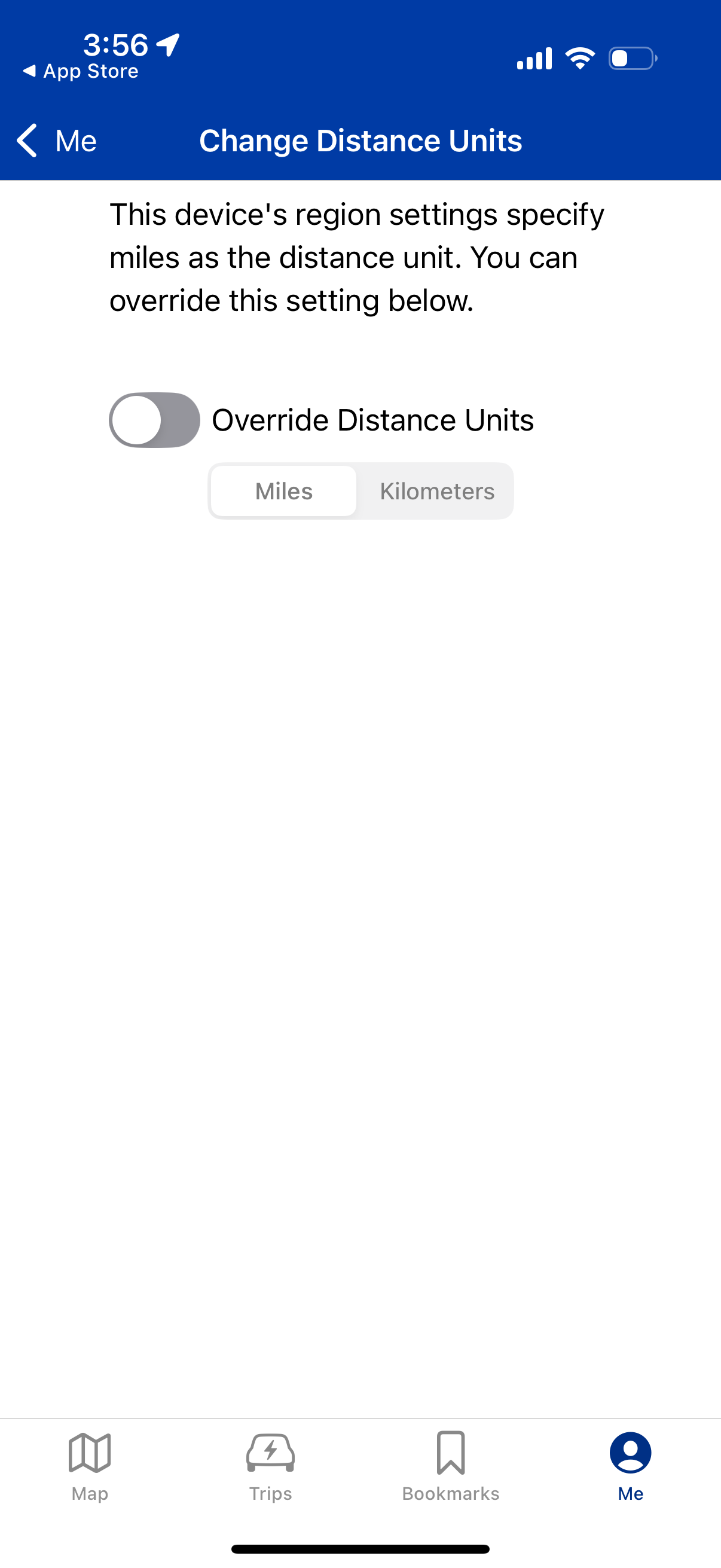Click the back chevron icon next to Me

tap(26, 140)
